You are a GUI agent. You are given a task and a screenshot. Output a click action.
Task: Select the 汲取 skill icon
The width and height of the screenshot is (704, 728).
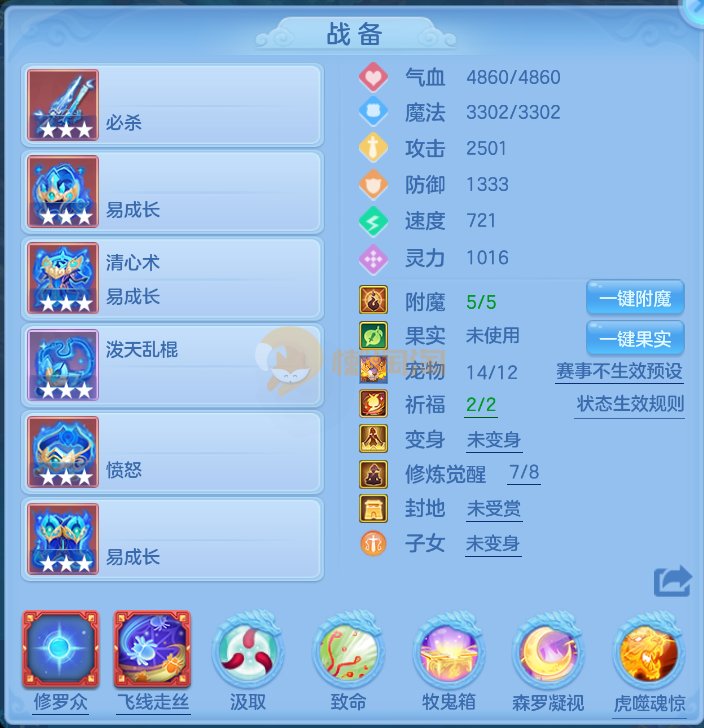point(248,650)
